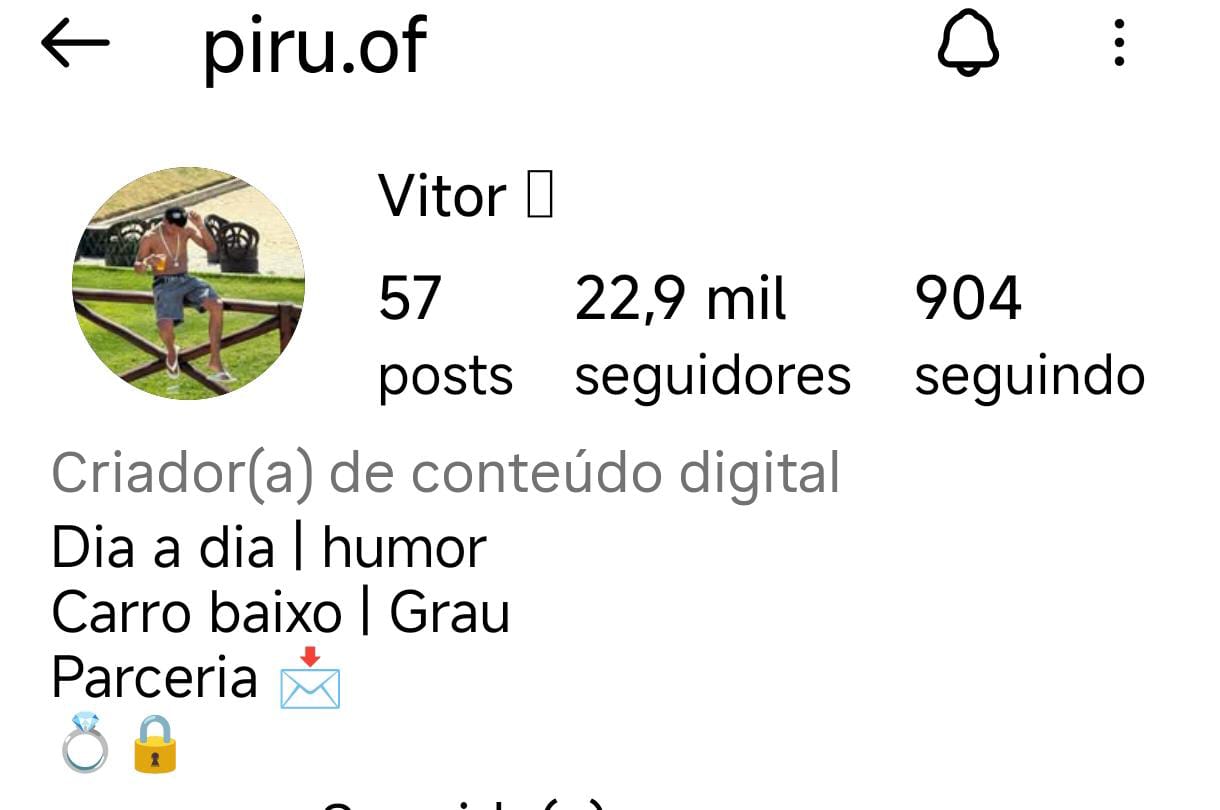1220x810 pixels.
Task: View Vitor's profile picture
Action: click(x=188, y=283)
